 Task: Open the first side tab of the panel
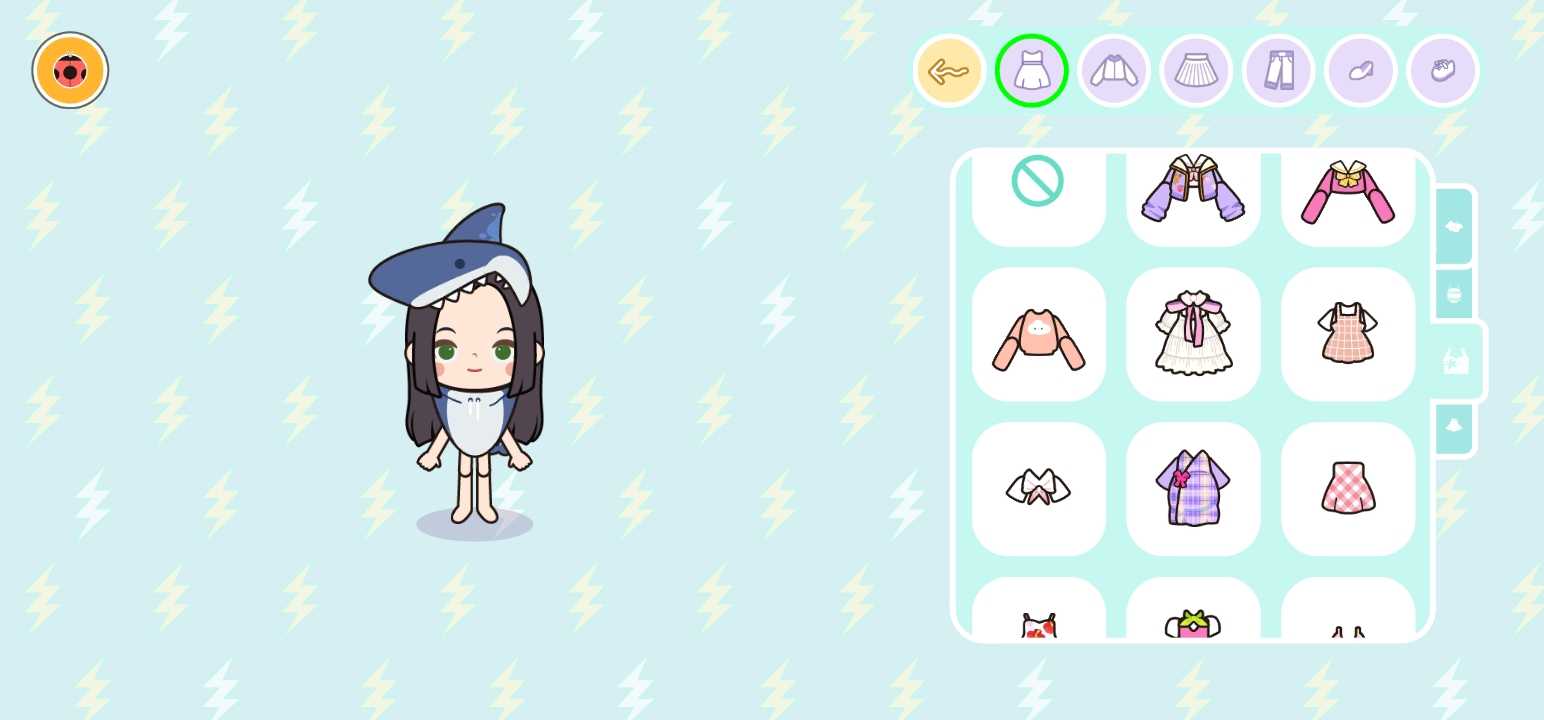click(x=1454, y=227)
